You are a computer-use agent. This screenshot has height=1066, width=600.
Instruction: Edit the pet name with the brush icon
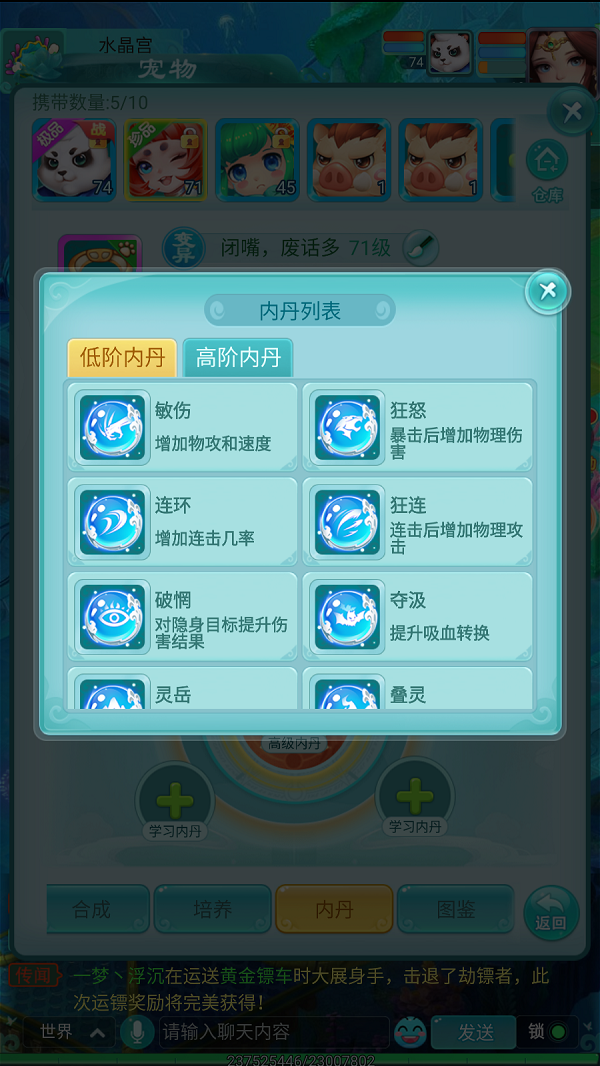pos(421,247)
